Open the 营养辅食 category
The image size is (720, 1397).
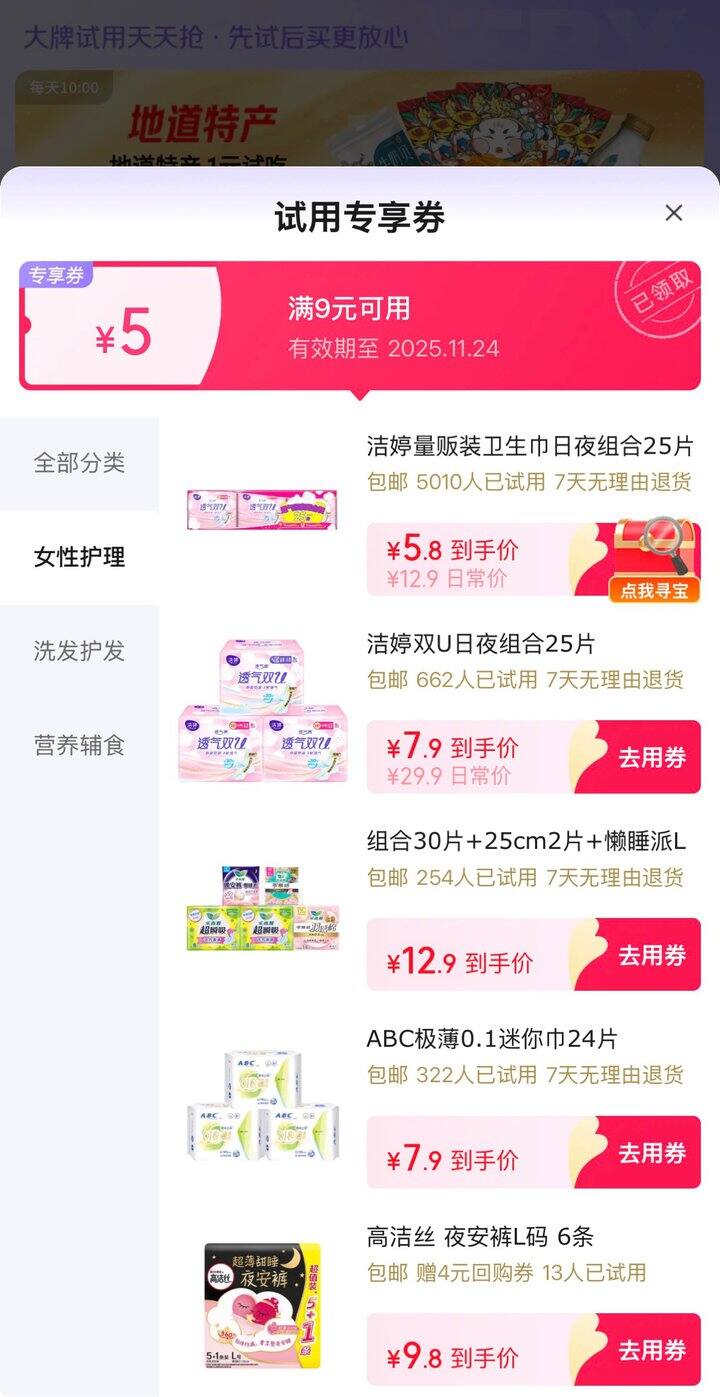coord(79,745)
